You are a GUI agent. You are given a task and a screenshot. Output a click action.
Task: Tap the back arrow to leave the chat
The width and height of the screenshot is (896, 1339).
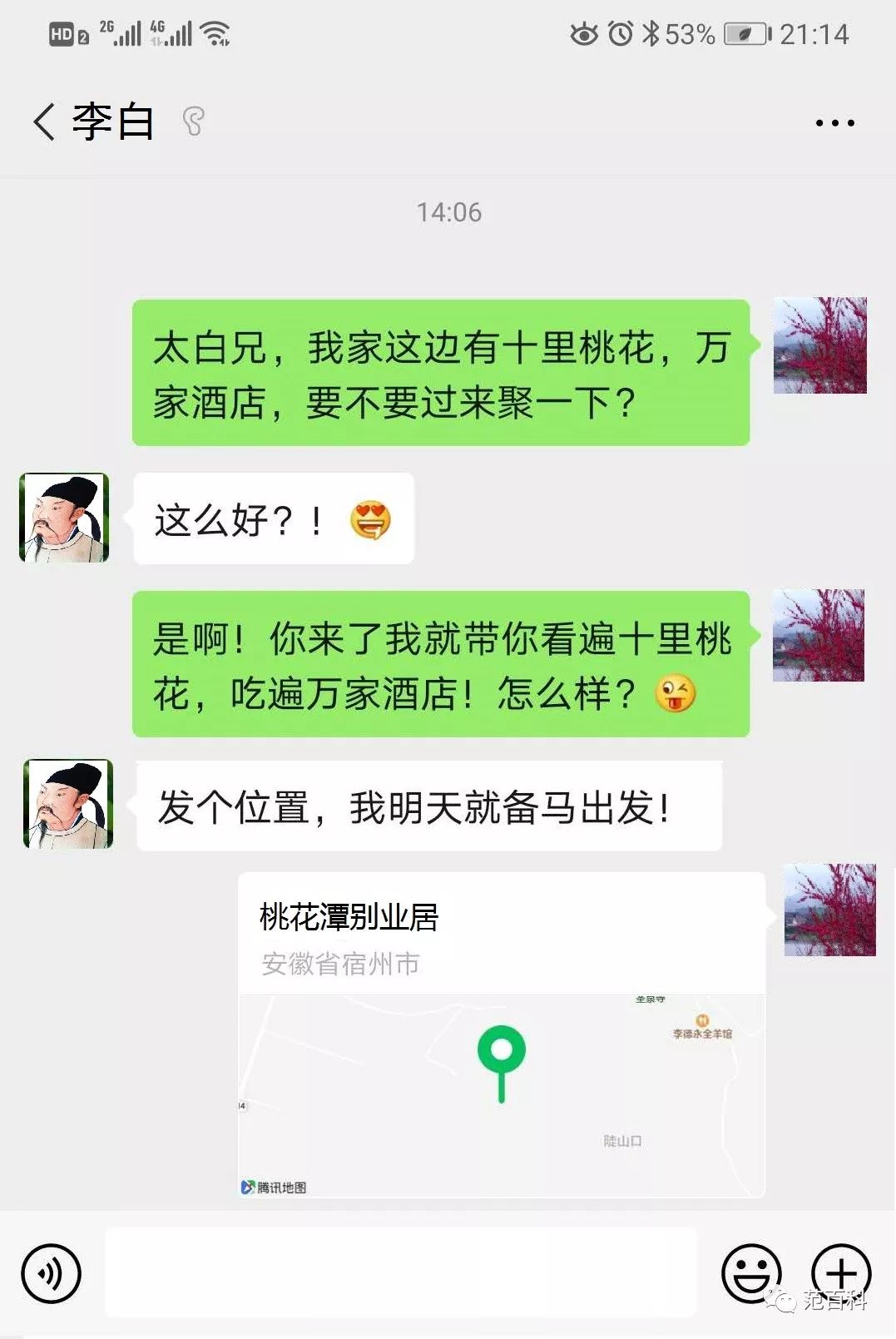[x=45, y=121]
